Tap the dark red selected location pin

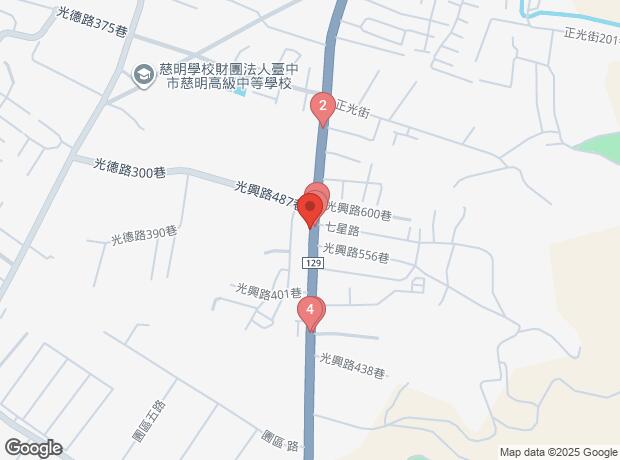pos(310,208)
